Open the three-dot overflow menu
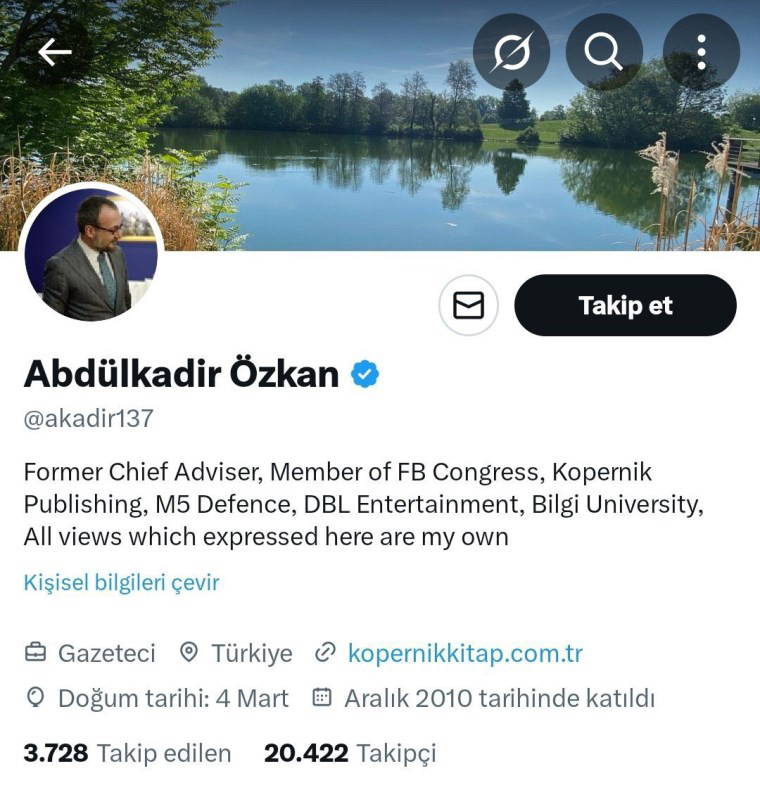 (701, 52)
